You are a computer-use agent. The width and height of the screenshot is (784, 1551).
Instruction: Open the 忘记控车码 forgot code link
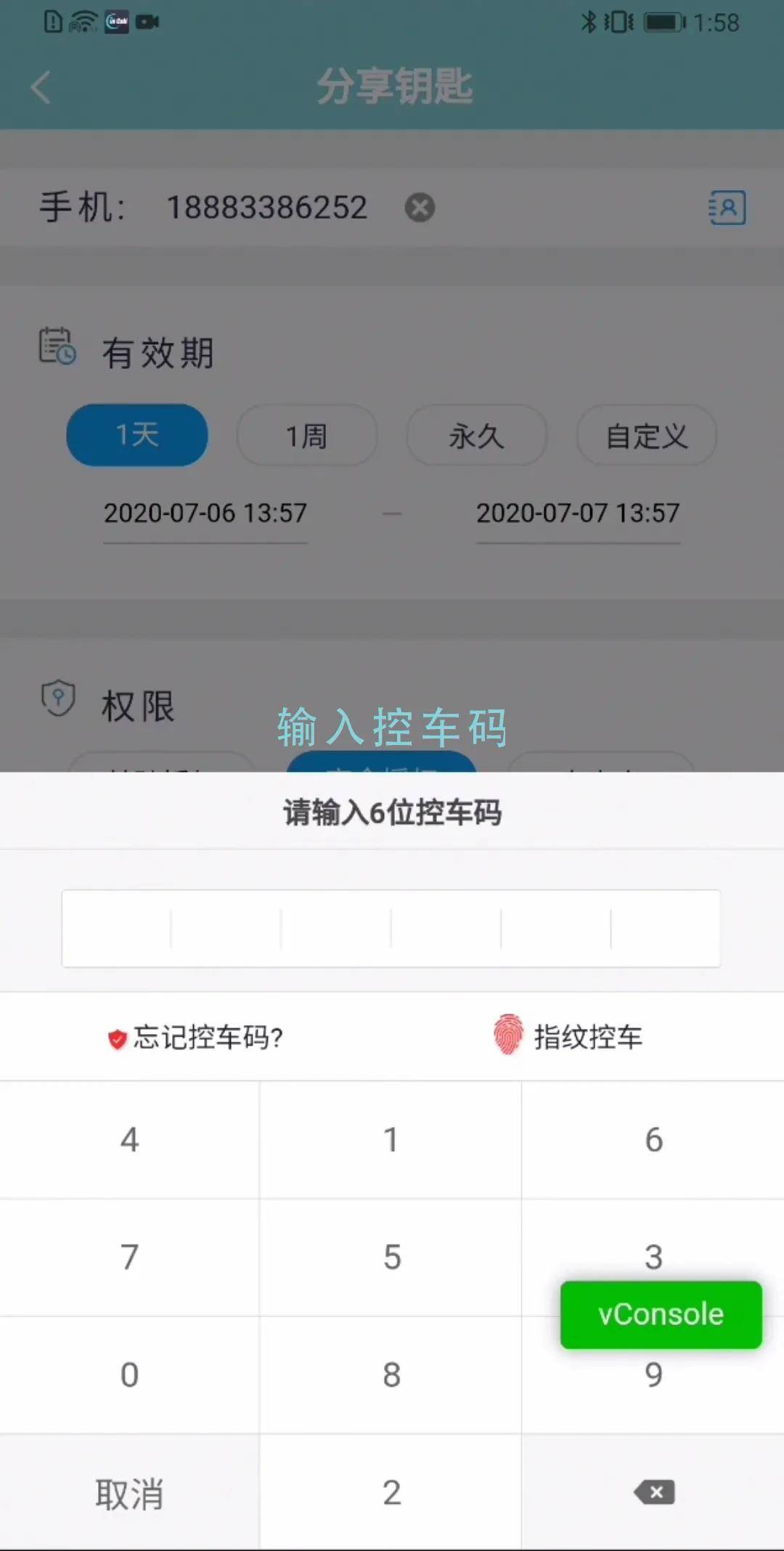[x=196, y=1037]
